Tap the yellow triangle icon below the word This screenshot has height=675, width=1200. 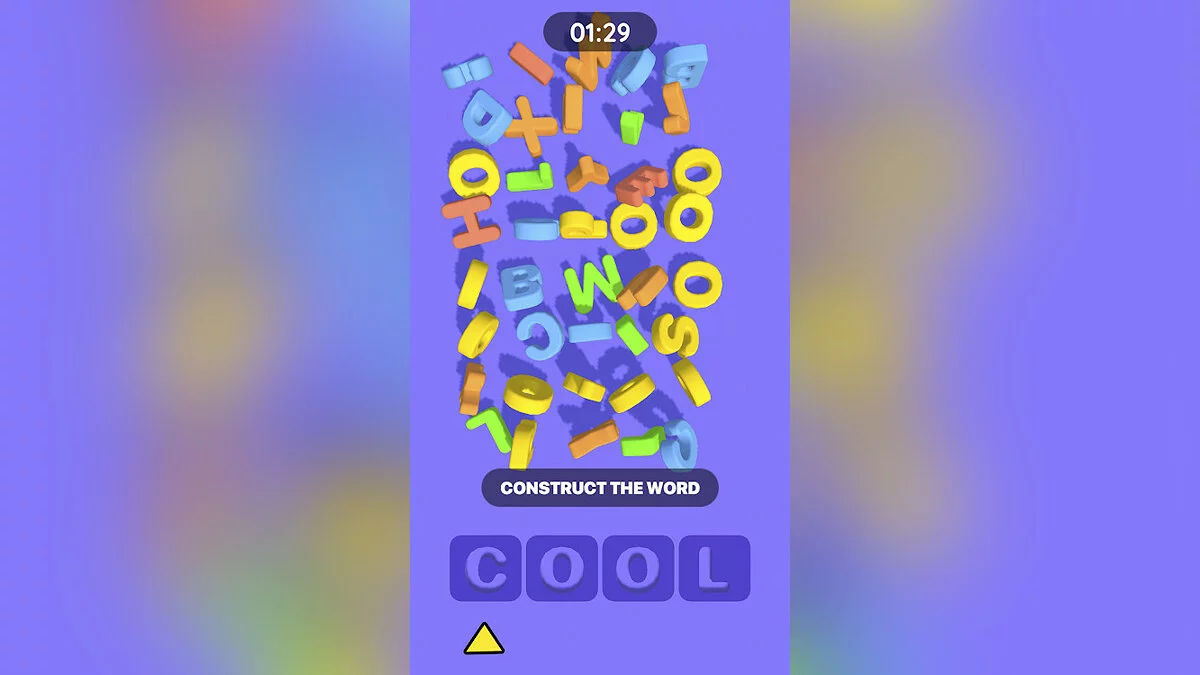tap(484, 639)
